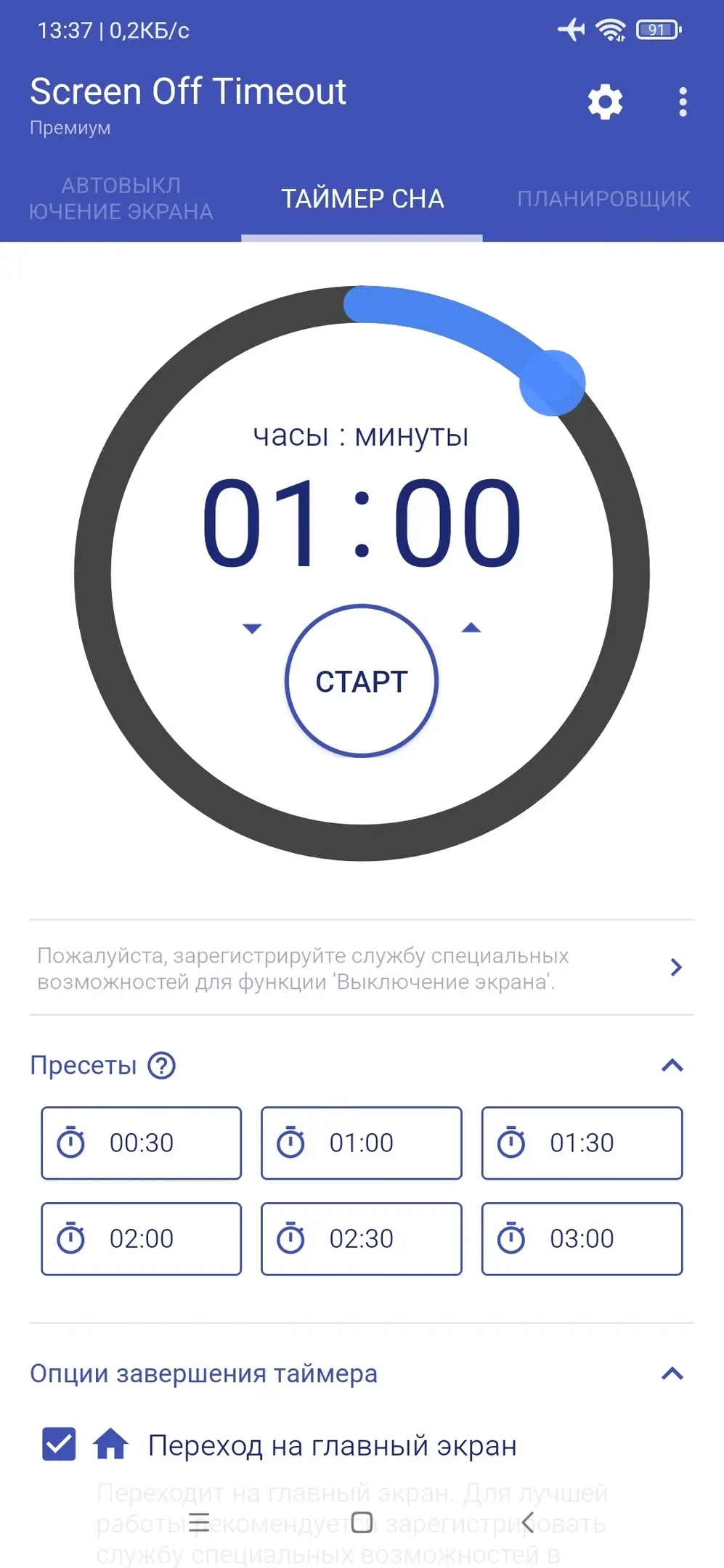Pick the 02:00 preset
The width and height of the screenshot is (724, 1568).
click(141, 1238)
